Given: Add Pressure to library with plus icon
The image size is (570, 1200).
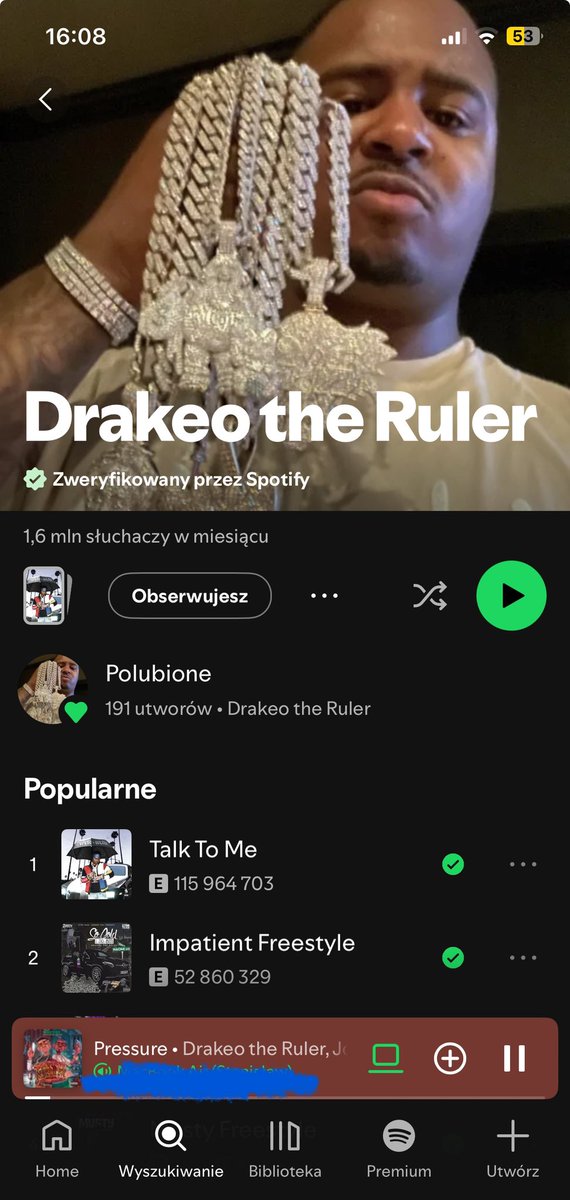Looking at the screenshot, I should [450, 1058].
